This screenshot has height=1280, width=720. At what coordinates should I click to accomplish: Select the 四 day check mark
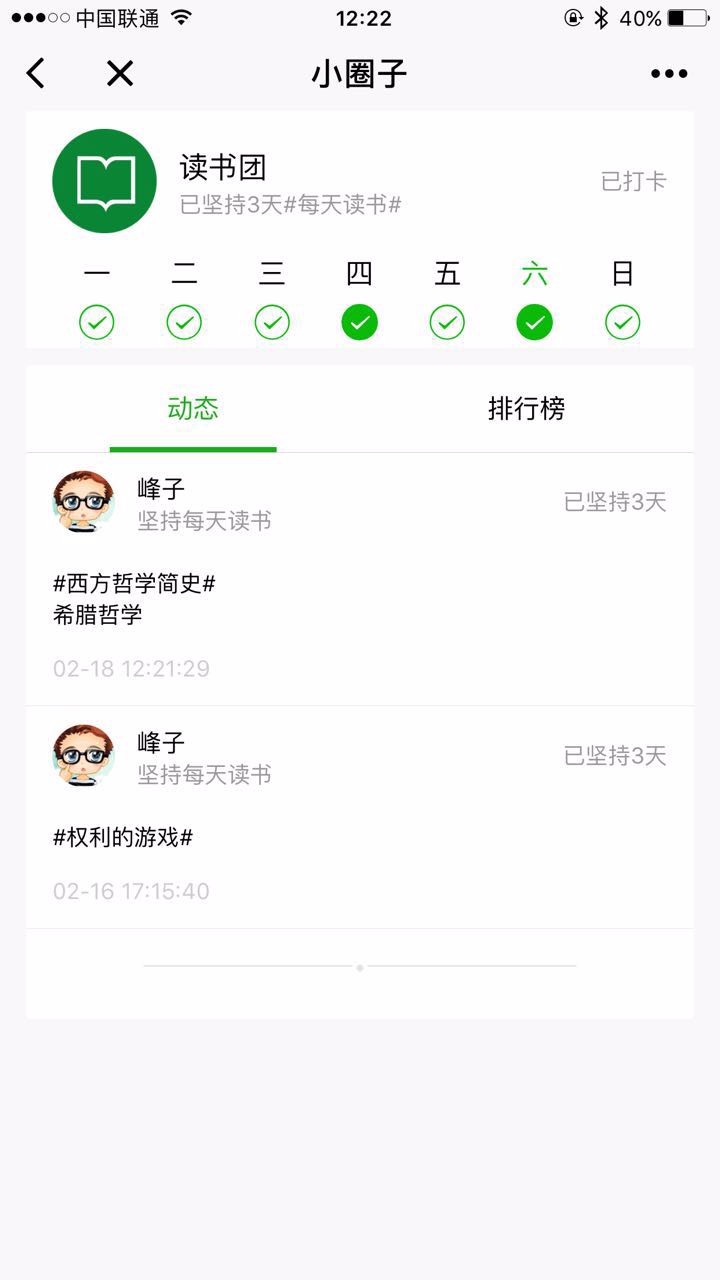pos(359,322)
